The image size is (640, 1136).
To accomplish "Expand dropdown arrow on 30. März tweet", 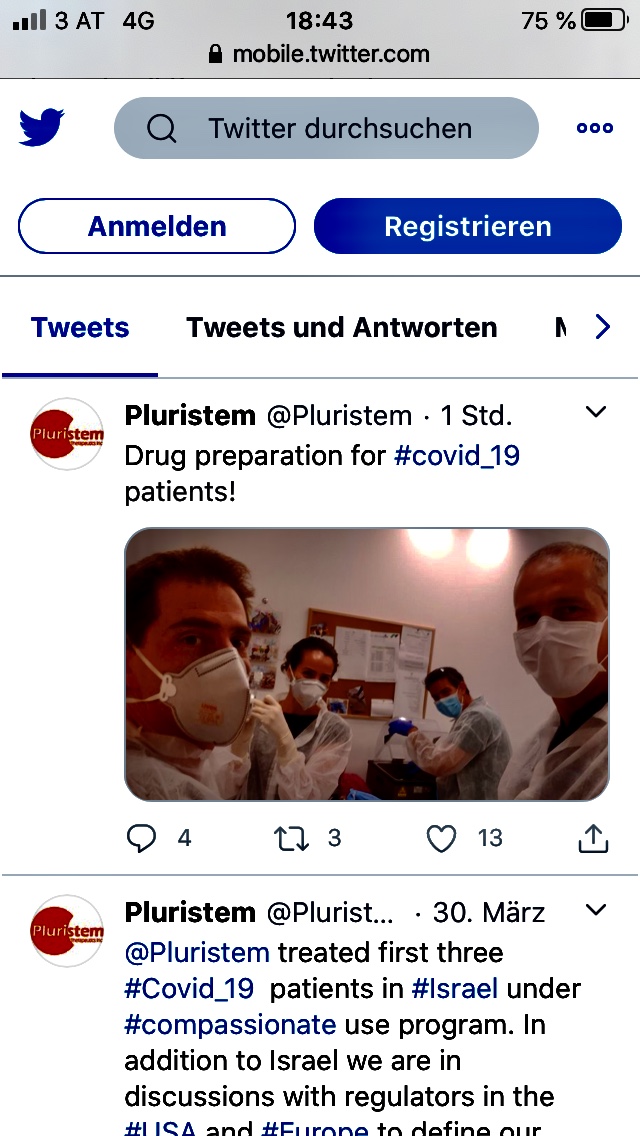I will [595, 910].
